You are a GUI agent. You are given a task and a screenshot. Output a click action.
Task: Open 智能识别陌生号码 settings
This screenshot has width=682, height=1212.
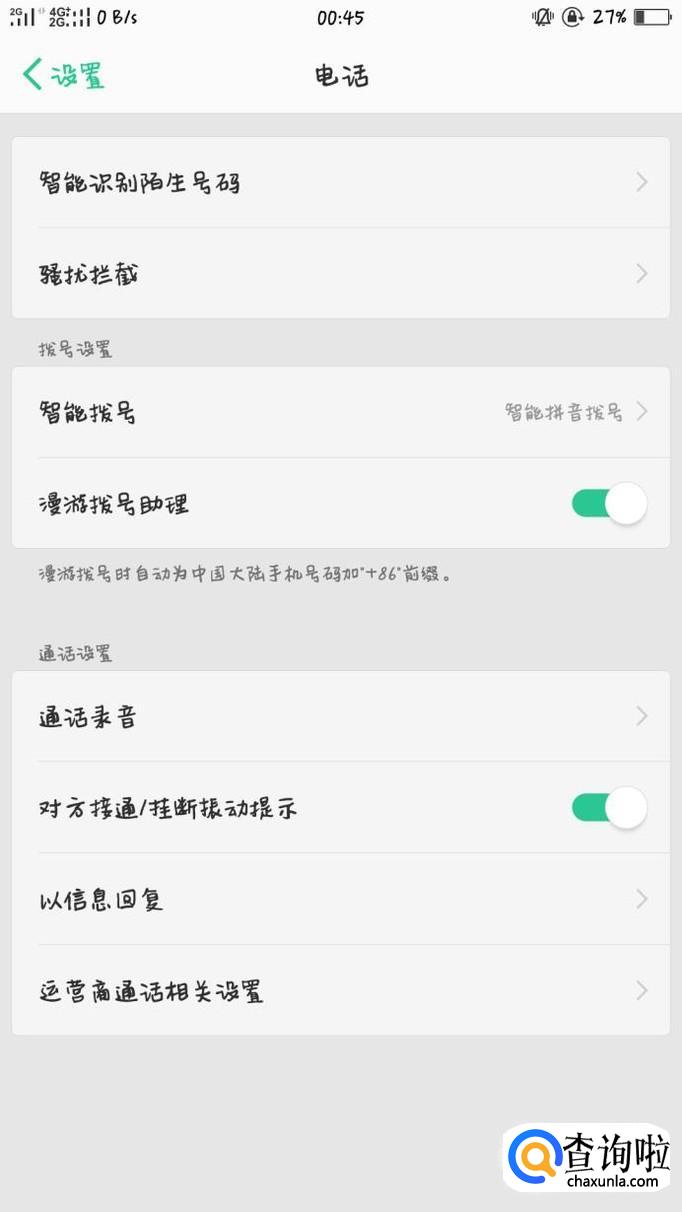pyautogui.click(x=340, y=183)
